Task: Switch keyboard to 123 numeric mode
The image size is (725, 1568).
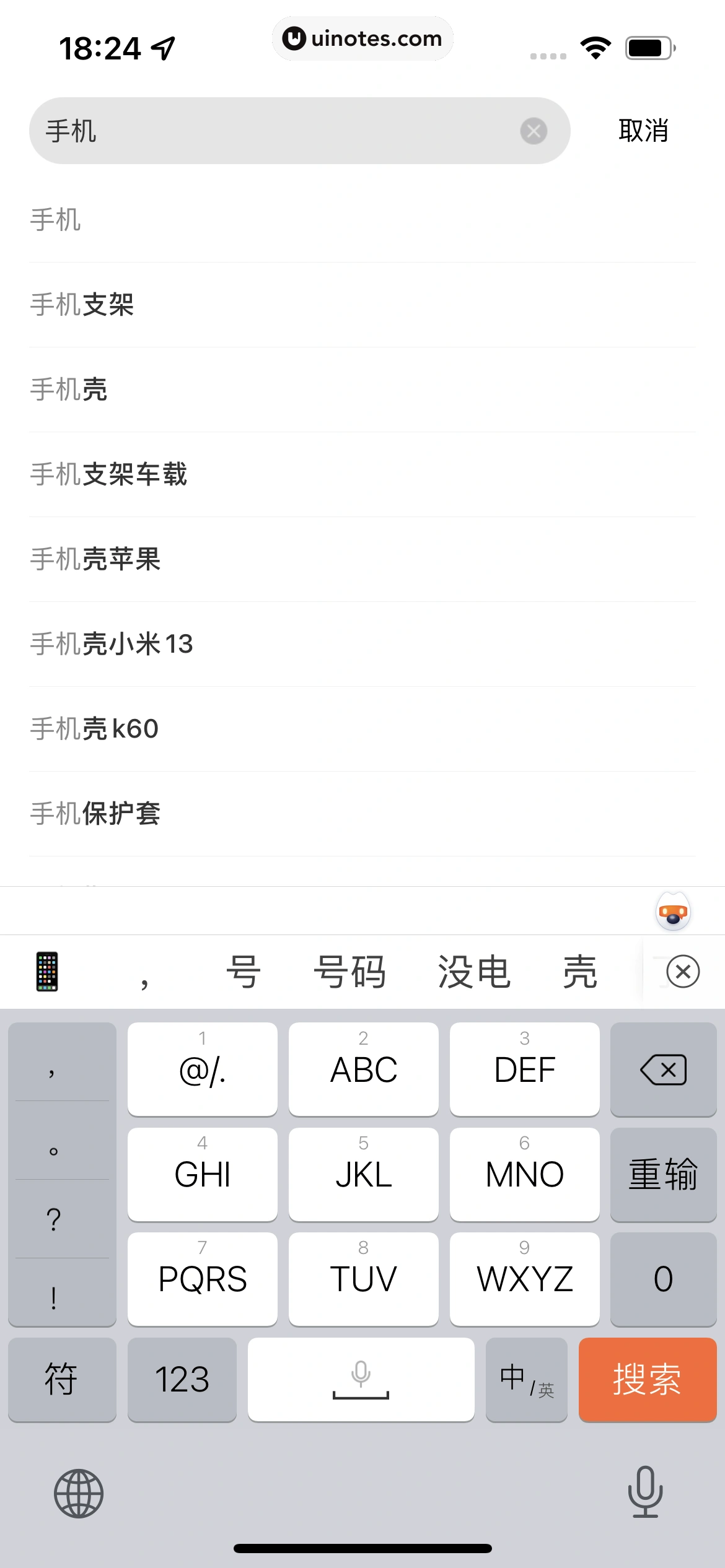Action: click(182, 1379)
